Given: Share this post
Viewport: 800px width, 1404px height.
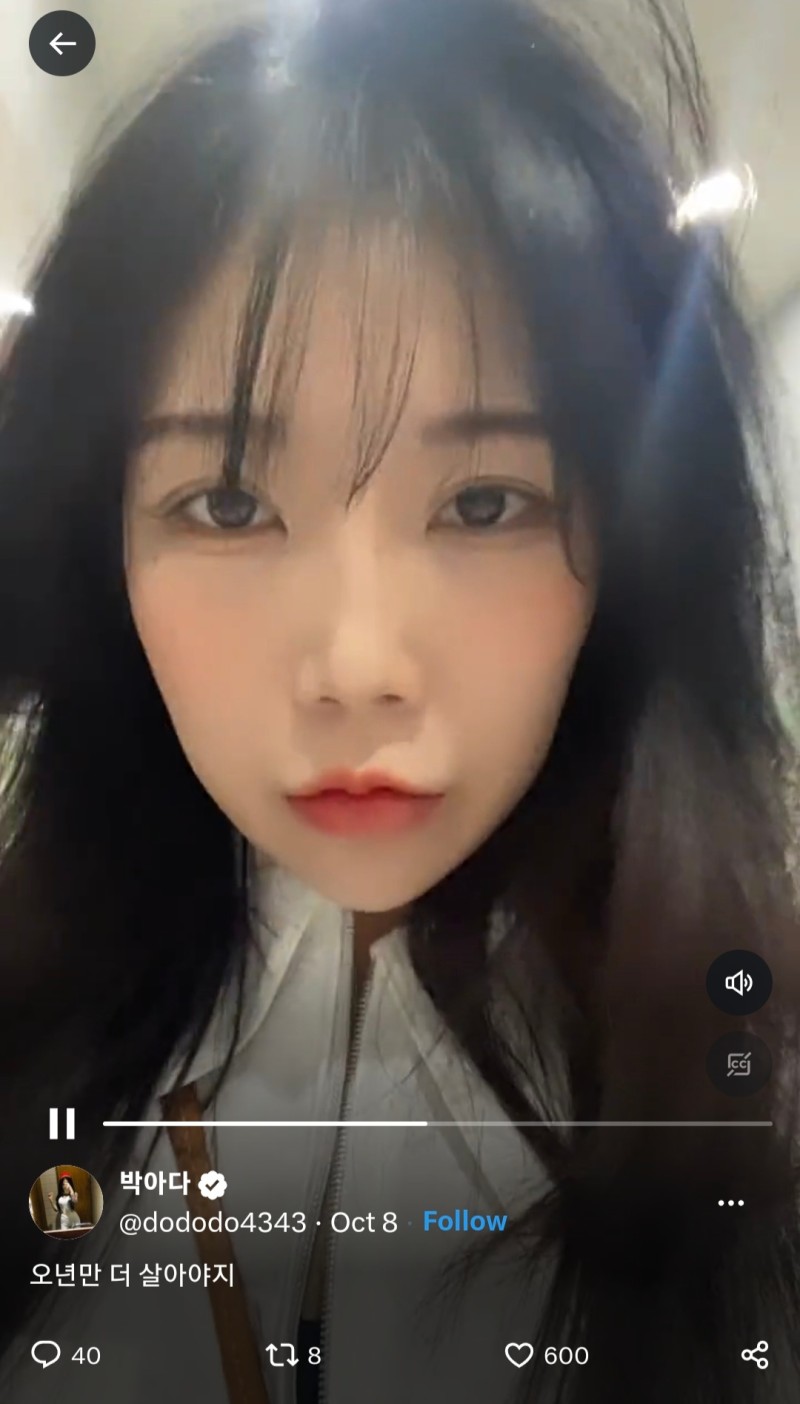Looking at the screenshot, I should click(755, 1355).
